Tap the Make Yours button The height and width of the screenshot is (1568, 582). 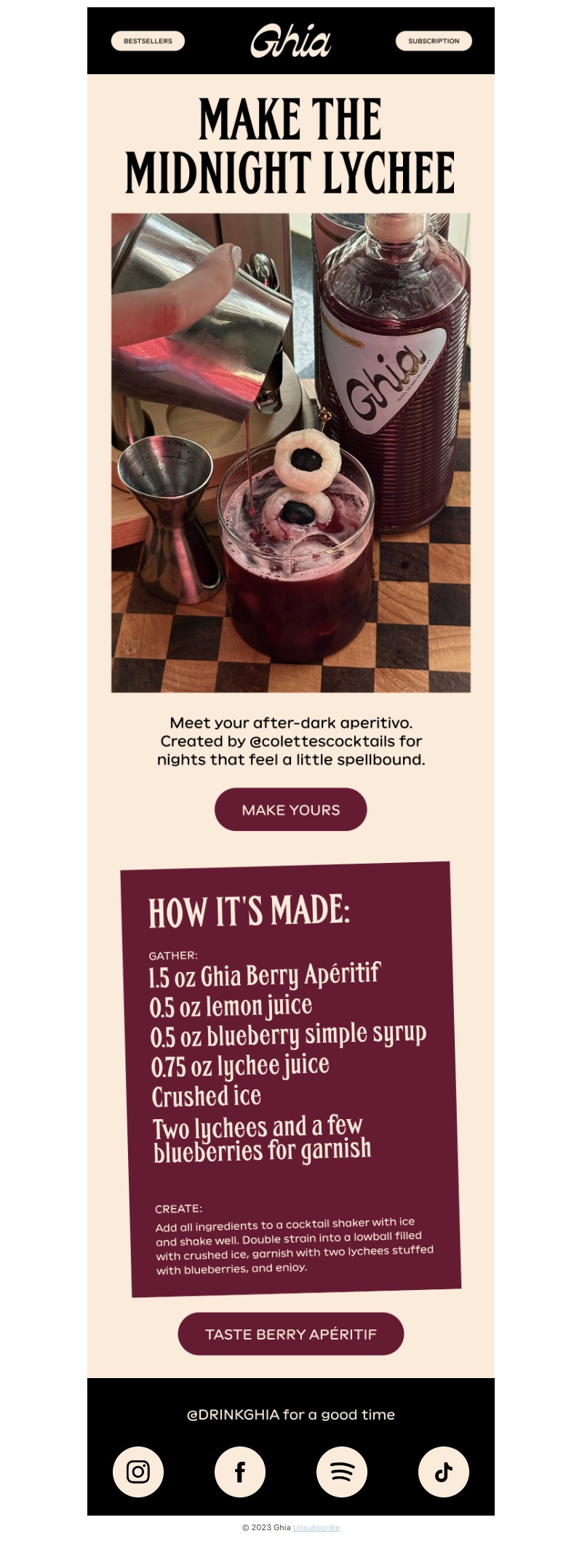pyautogui.click(x=290, y=809)
